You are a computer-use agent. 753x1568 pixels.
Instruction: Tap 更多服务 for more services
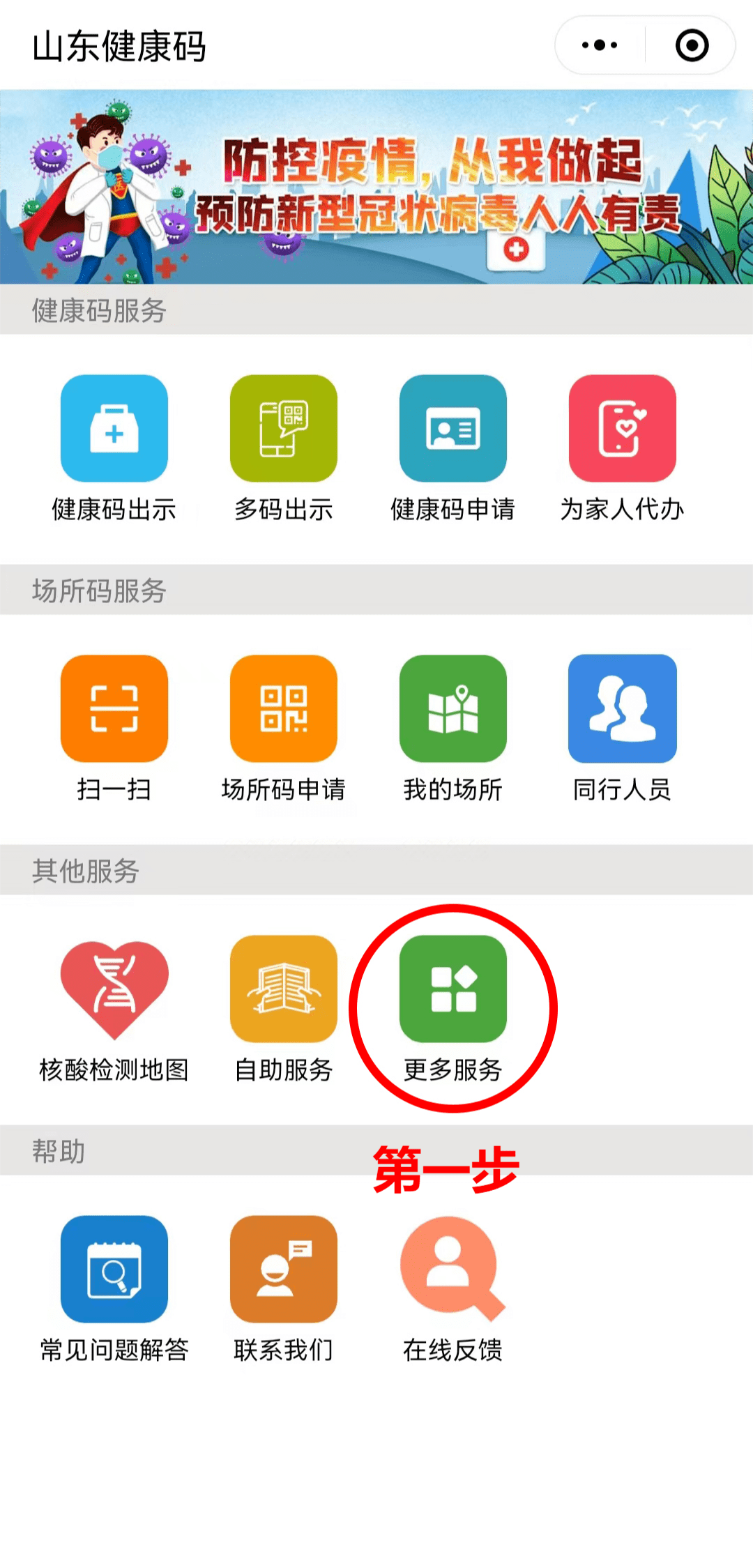coord(453,990)
